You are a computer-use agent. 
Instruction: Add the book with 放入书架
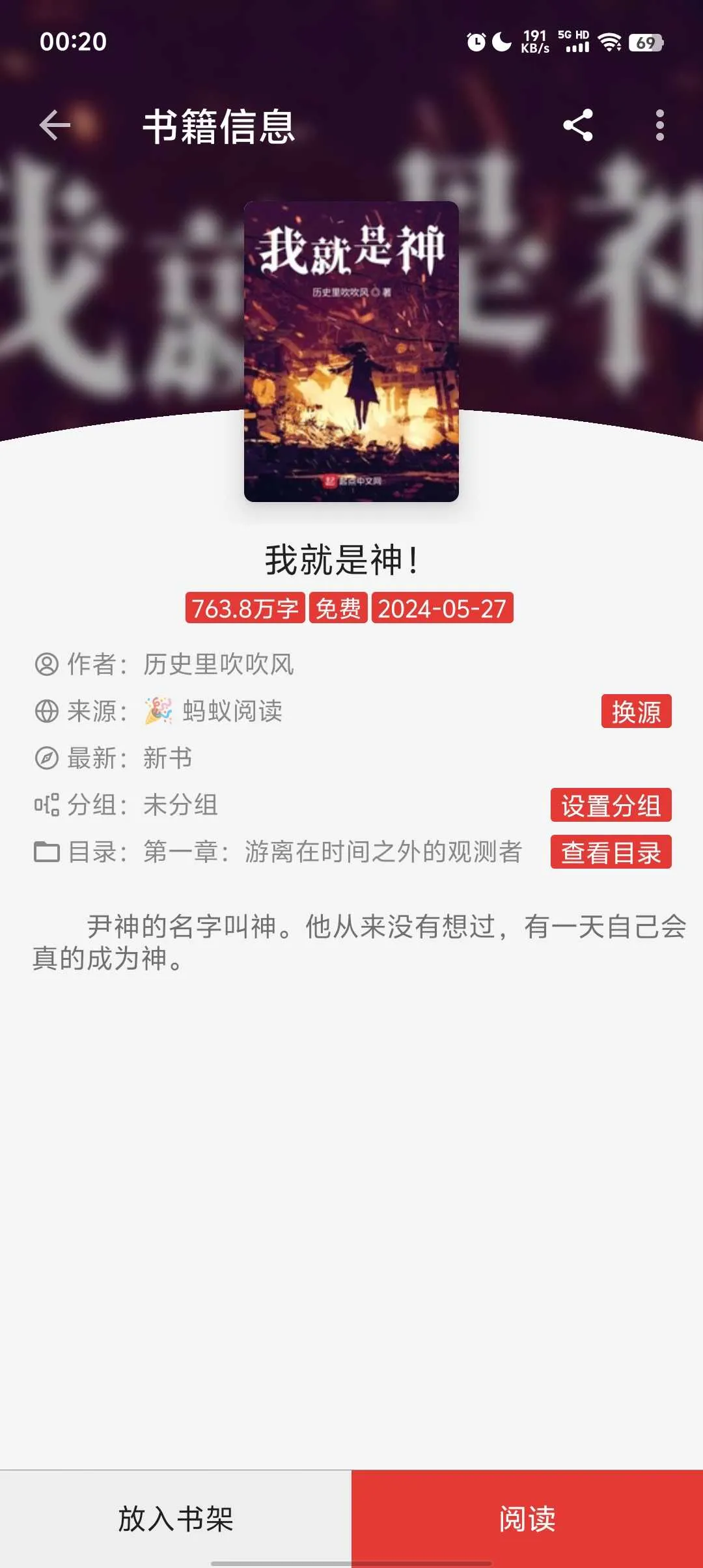[176, 1519]
